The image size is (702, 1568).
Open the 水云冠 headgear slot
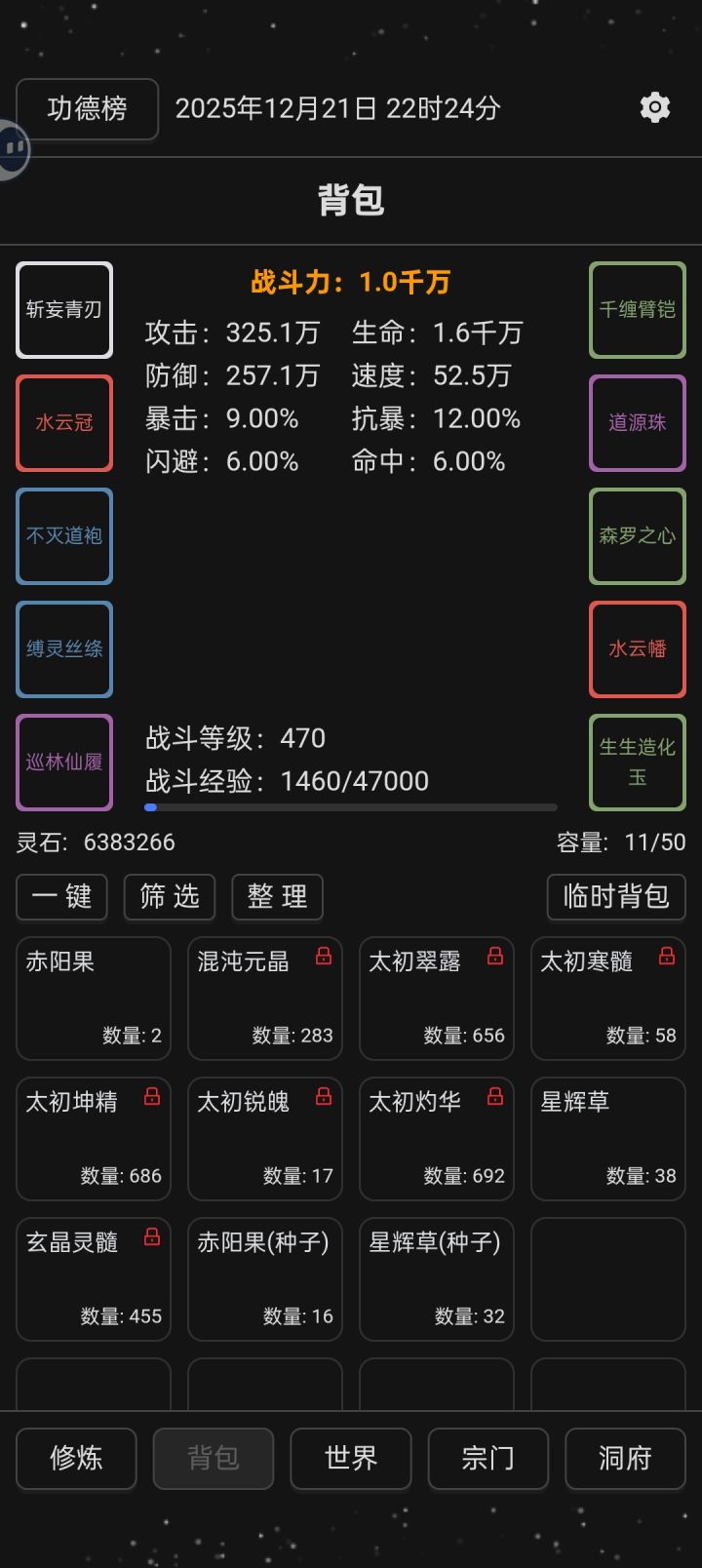pos(63,423)
